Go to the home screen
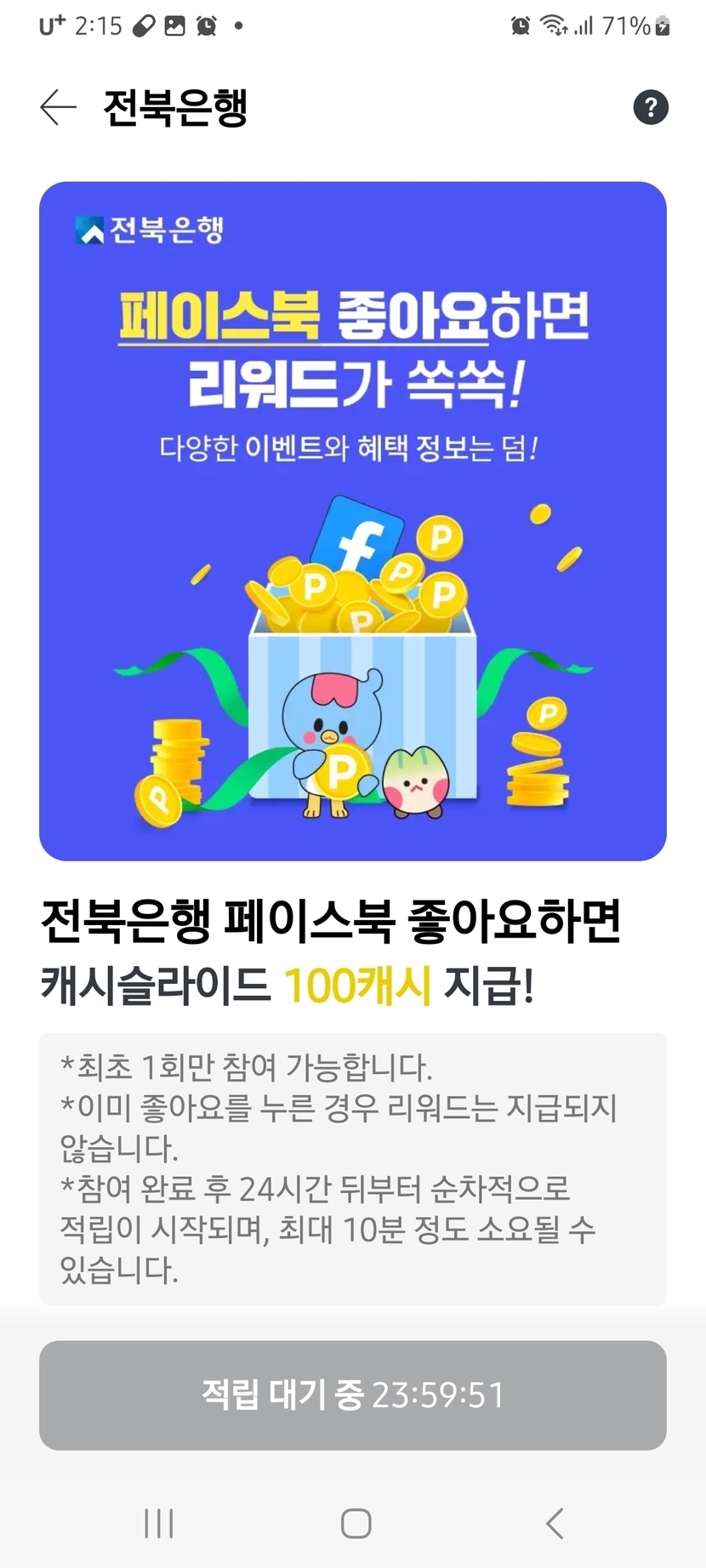 pos(356,1523)
